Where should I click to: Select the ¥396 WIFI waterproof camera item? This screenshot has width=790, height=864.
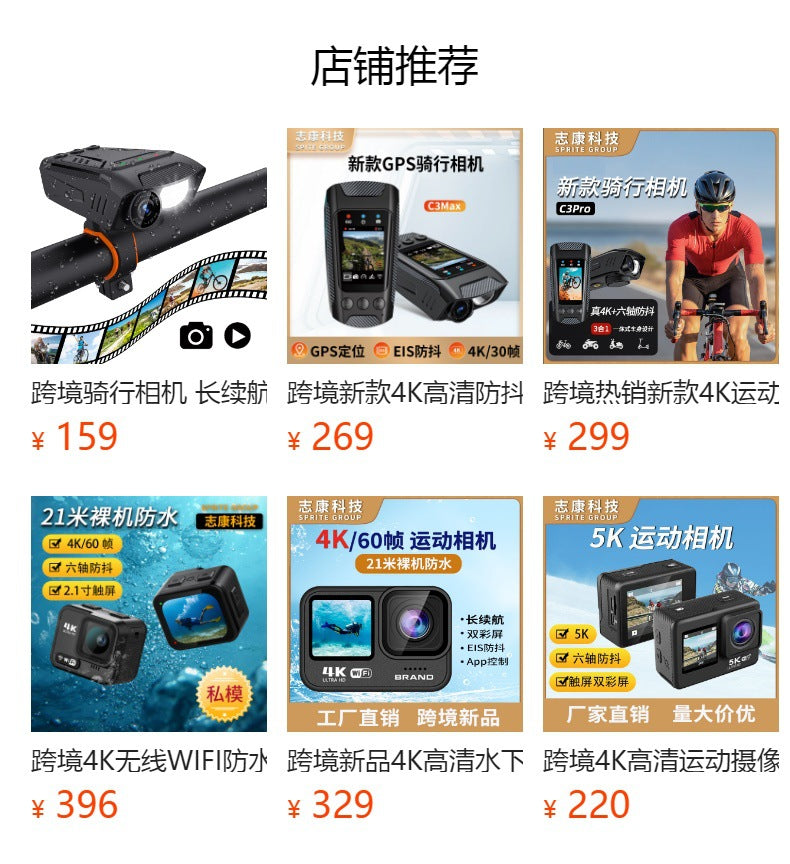[149, 614]
